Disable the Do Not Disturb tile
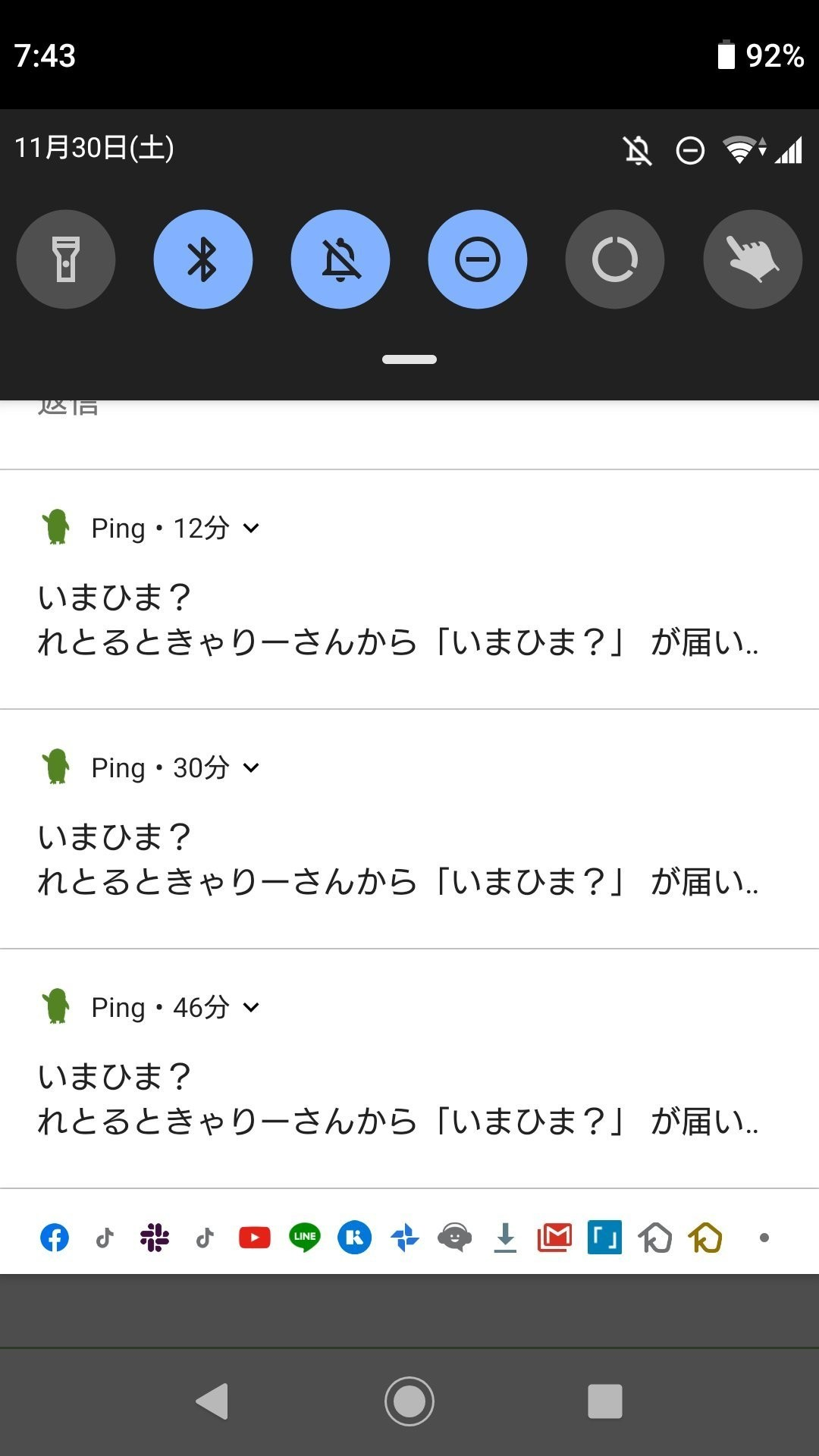The image size is (819, 1456). 478,259
